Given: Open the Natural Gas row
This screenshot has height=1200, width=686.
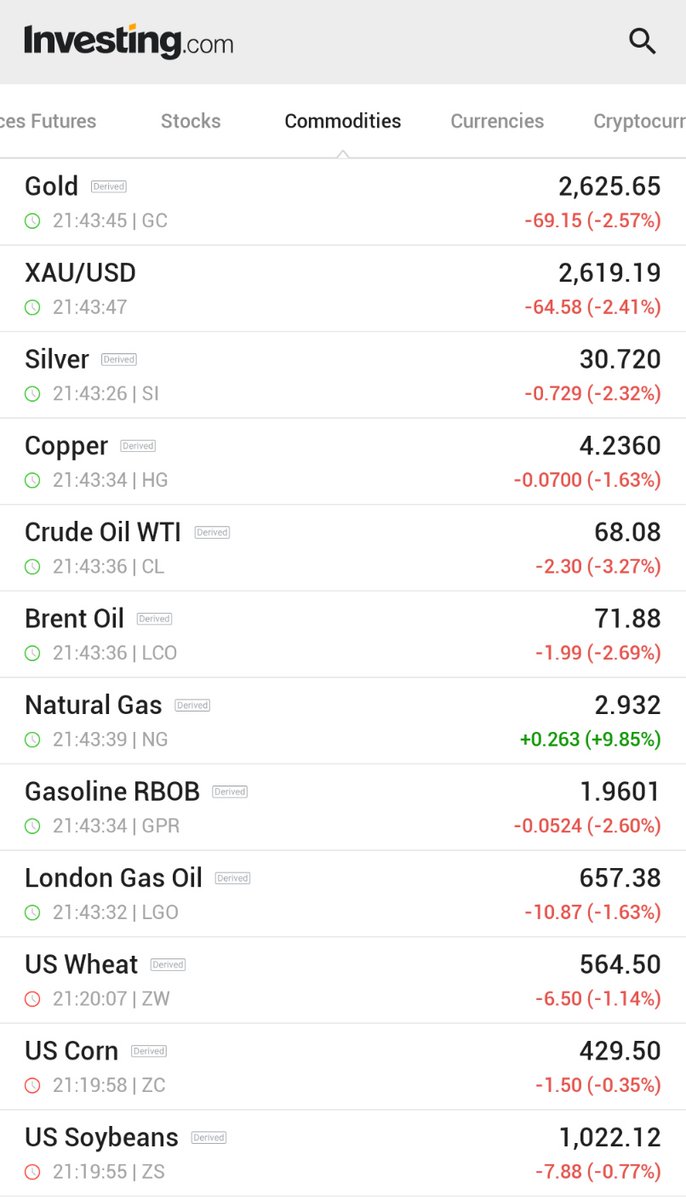Looking at the screenshot, I should (x=343, y=721).
